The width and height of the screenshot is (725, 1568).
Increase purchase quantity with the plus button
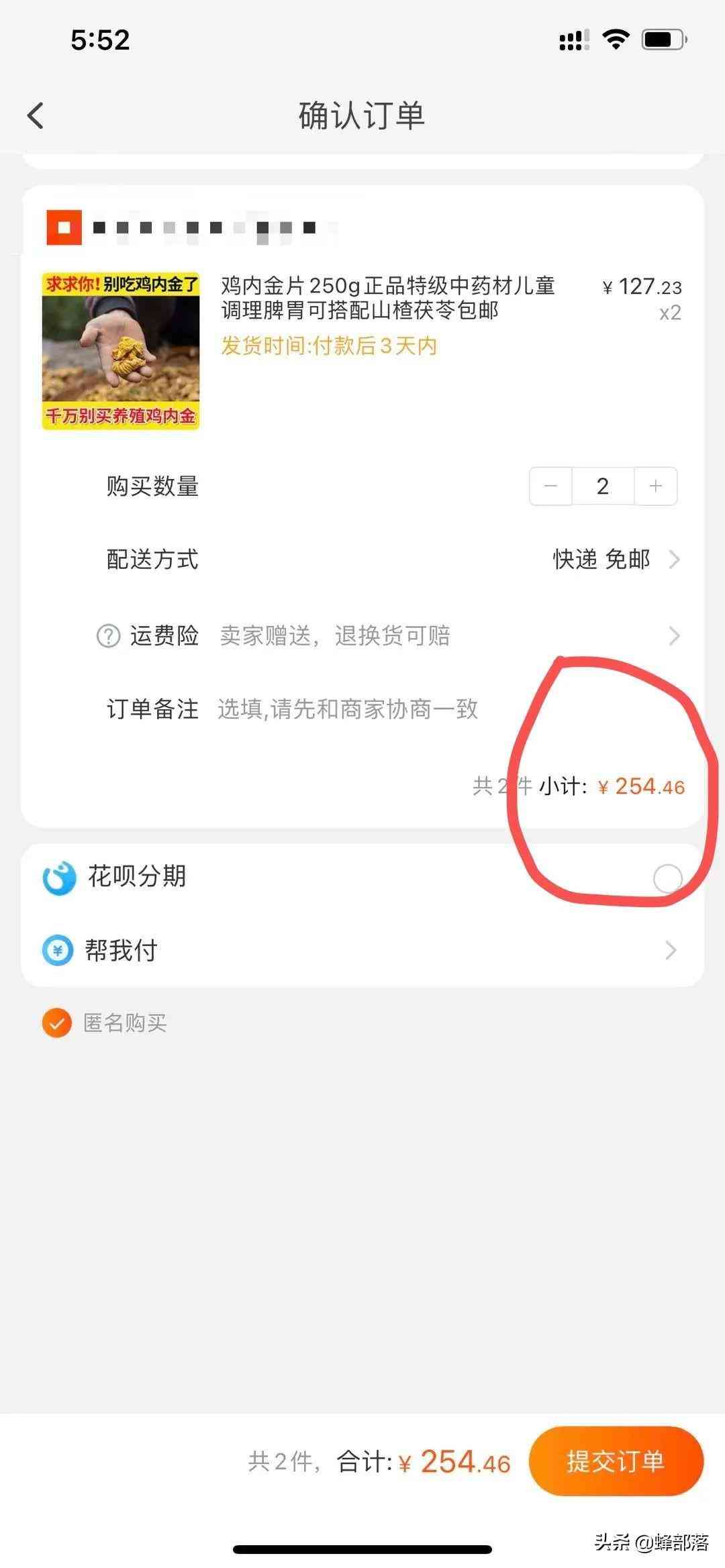pos(655,486)
